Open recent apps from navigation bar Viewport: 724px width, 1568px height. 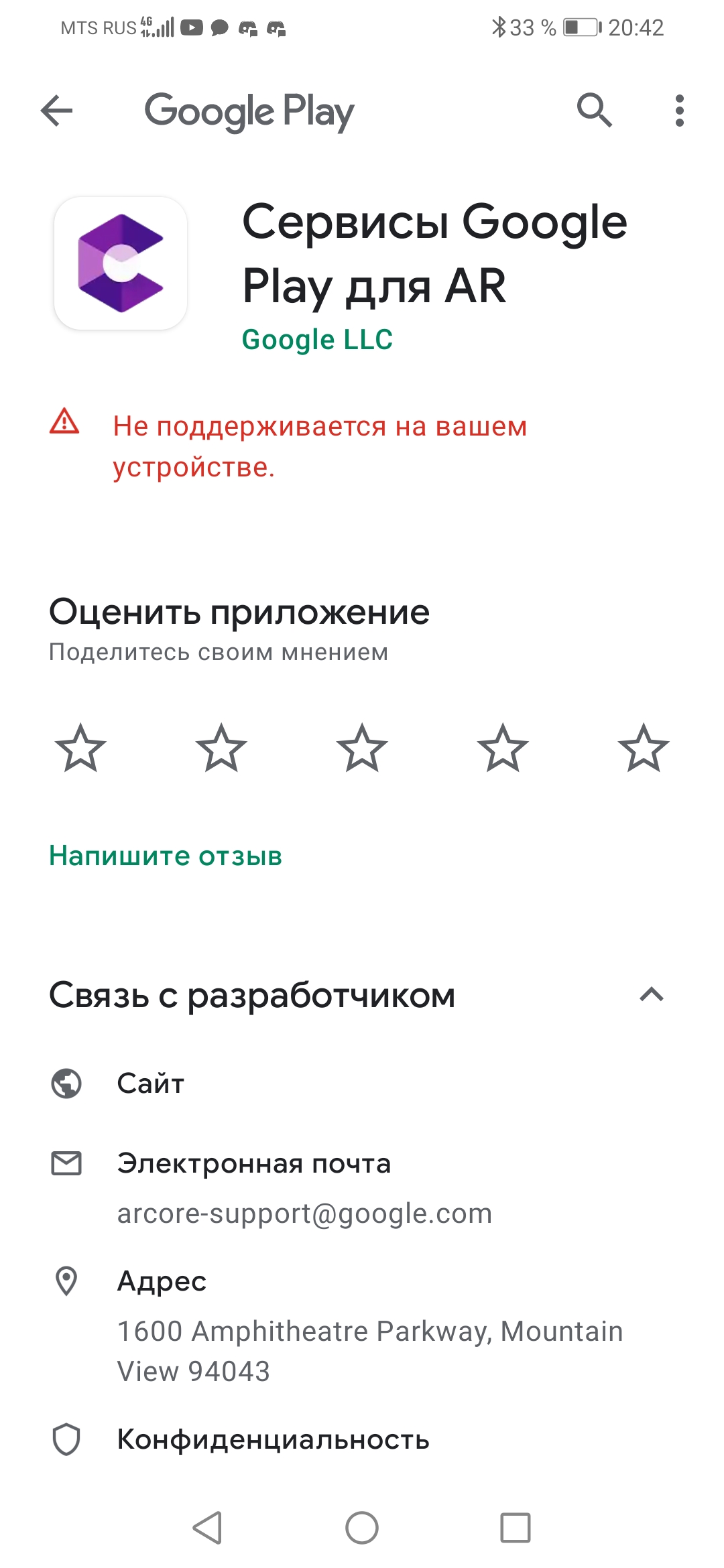coord(515,1528)
